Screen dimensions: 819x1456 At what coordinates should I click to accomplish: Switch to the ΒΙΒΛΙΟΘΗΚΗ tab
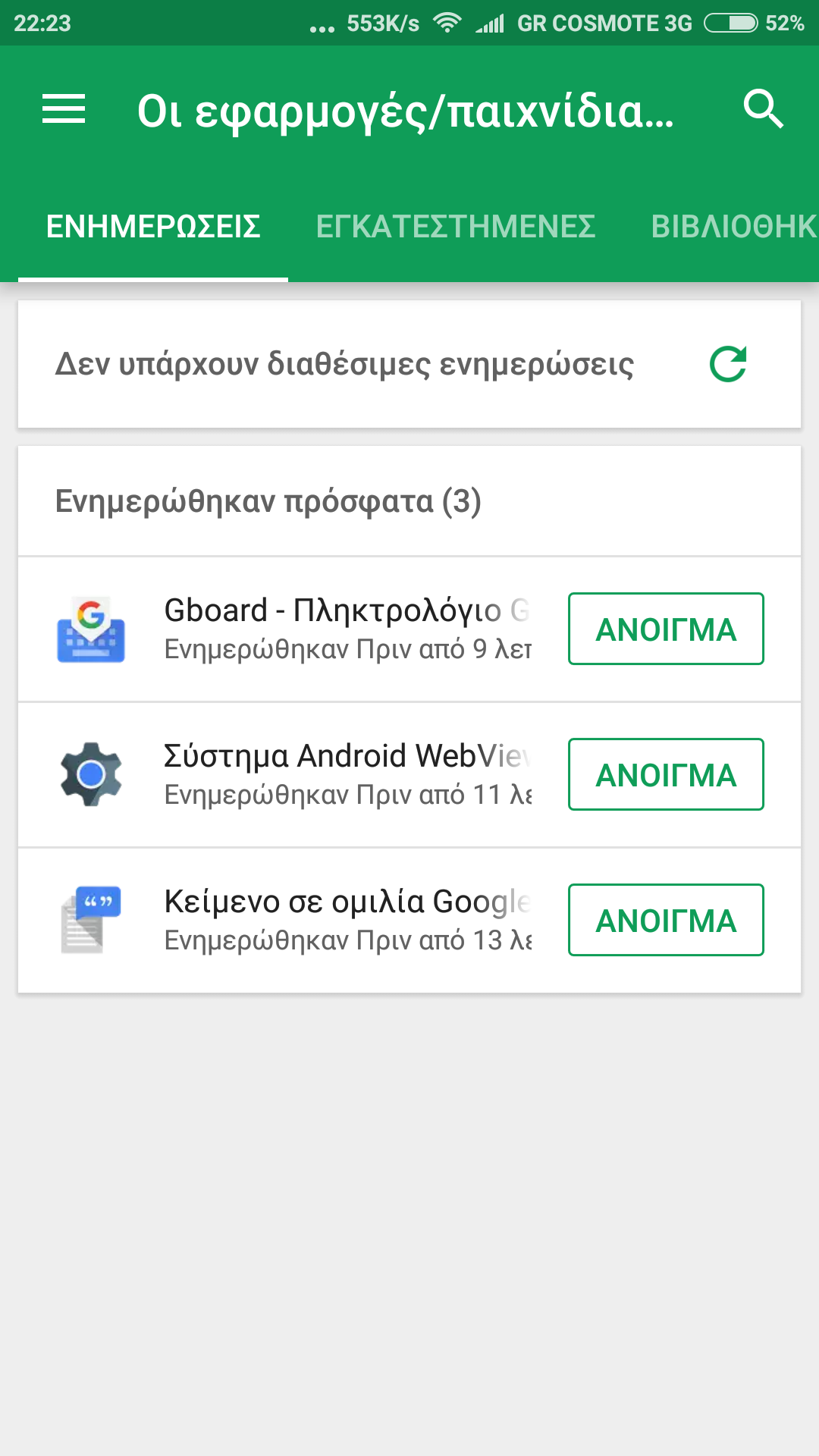[x=733, y=227]
